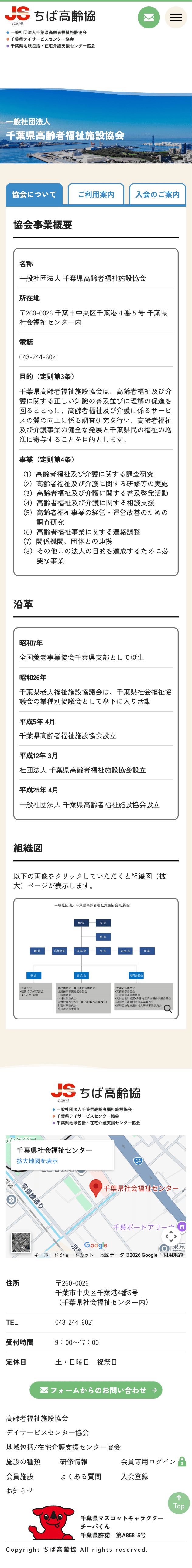
Task: Open 地域包括/在宅介護支援センター協会 link
Action: point(63,1447)
